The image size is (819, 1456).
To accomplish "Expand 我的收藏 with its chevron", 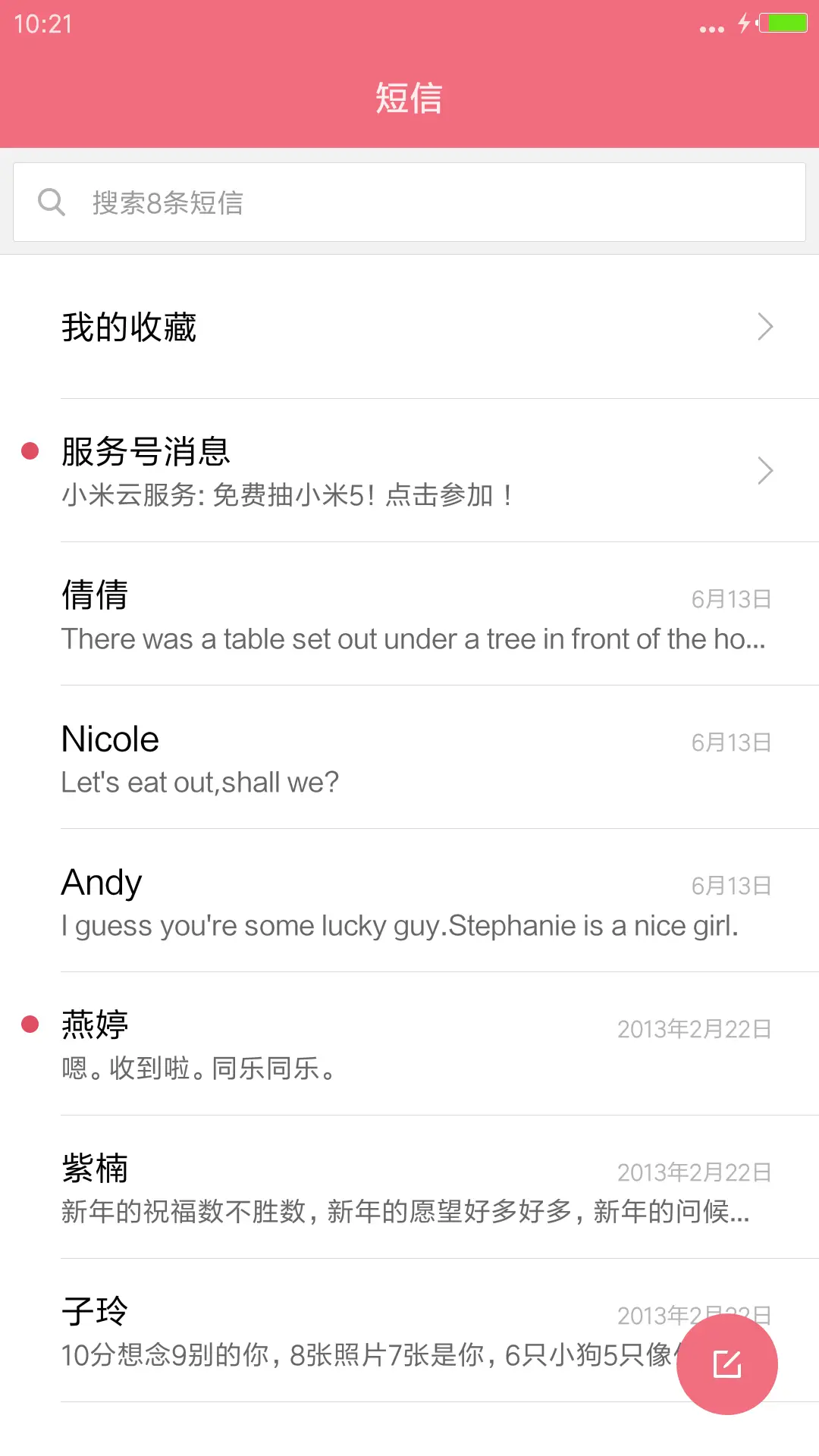I will [766, 326].
